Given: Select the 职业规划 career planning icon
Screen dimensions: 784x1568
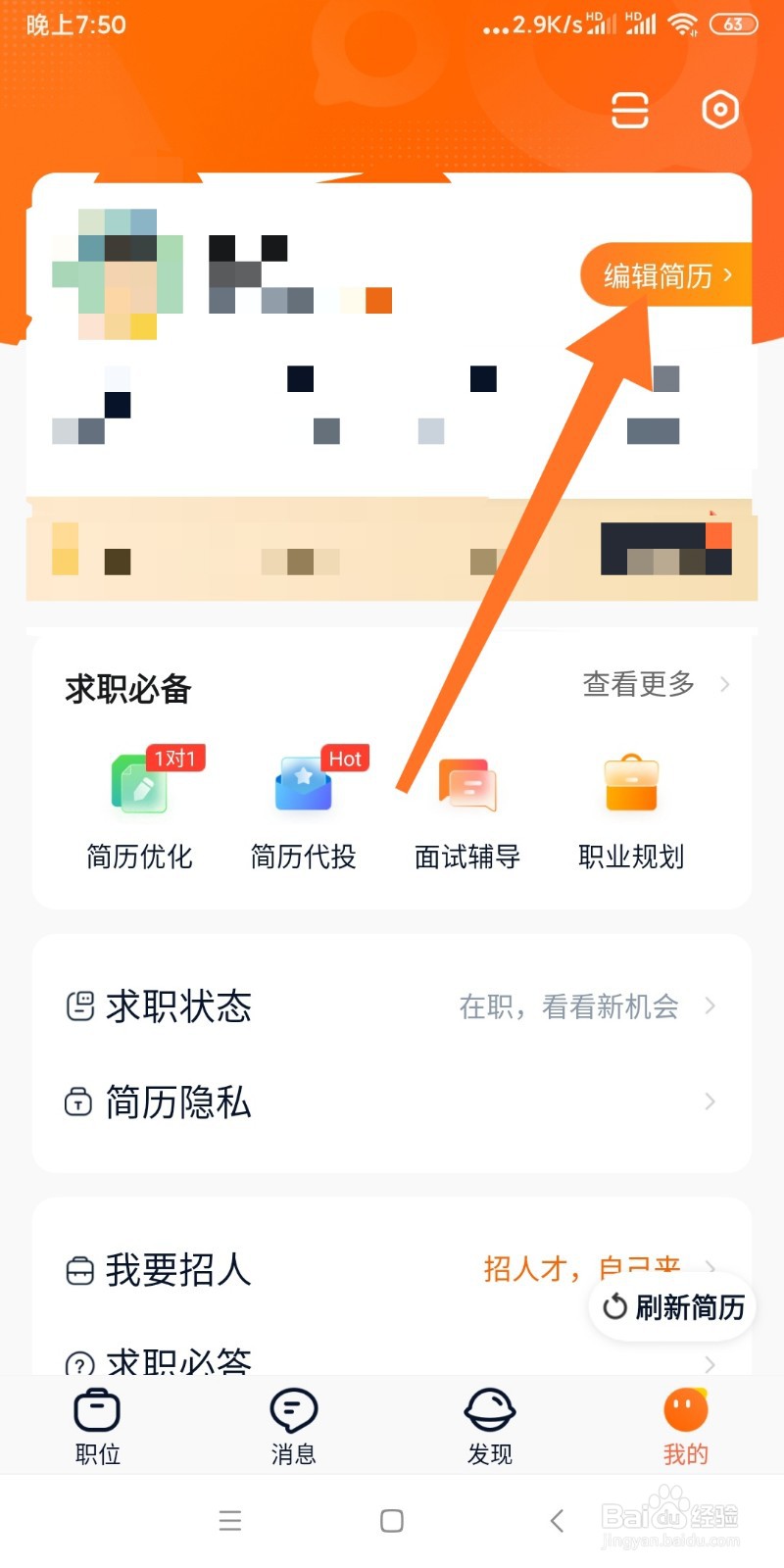Looking at the screenshot, I should (x=631, y=784).
